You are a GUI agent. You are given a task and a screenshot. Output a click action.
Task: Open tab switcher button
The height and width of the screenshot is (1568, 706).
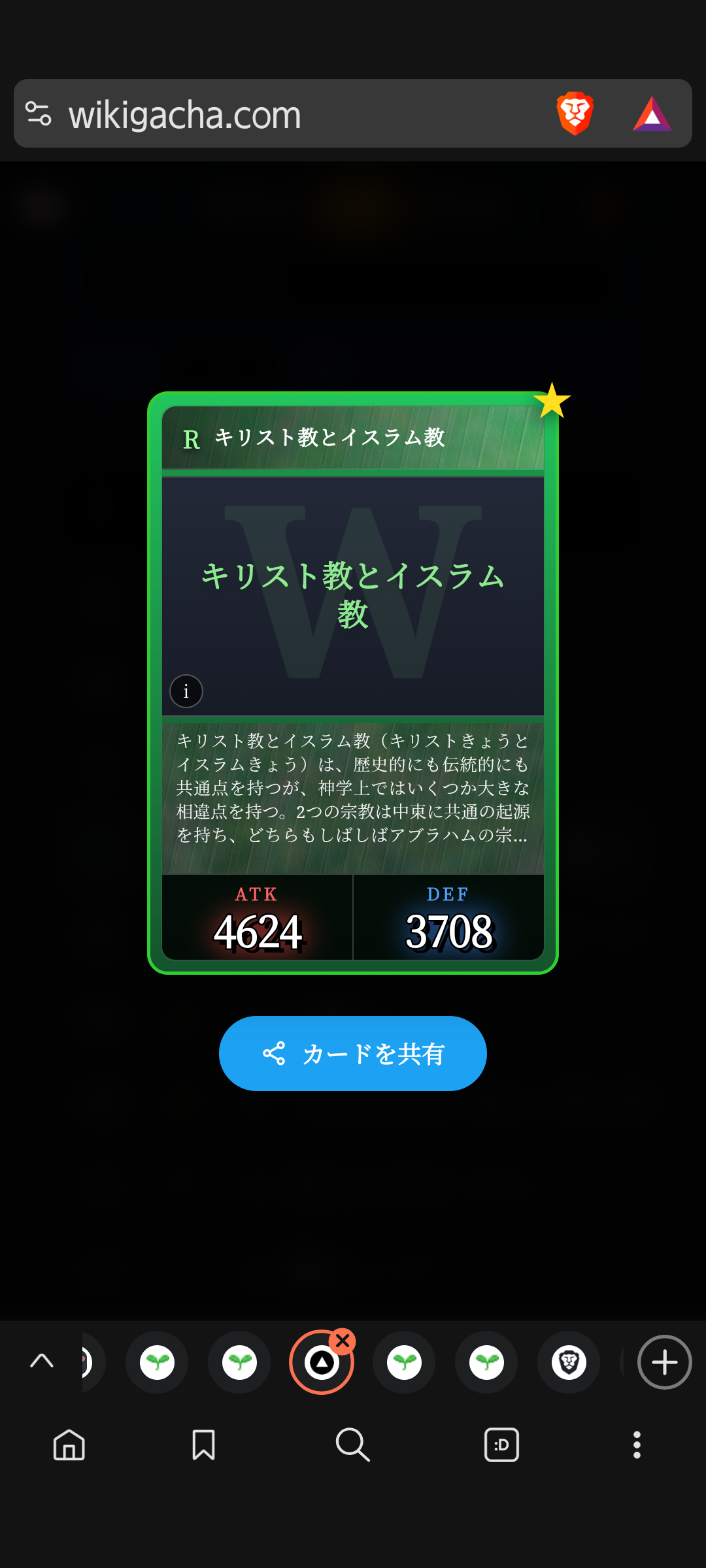point(501,1445)
